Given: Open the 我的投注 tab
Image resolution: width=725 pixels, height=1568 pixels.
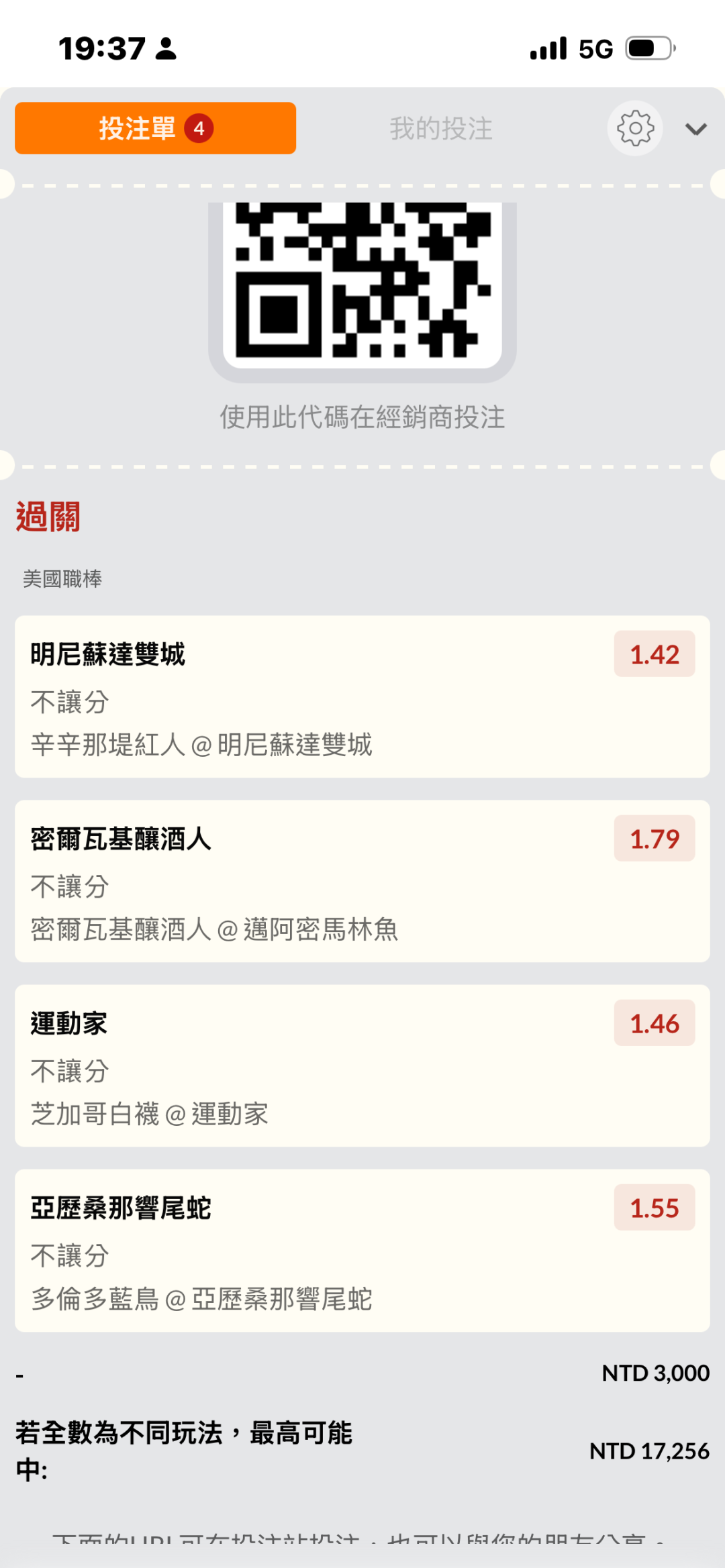Looking at the screenshot, I should coord(441,128).
